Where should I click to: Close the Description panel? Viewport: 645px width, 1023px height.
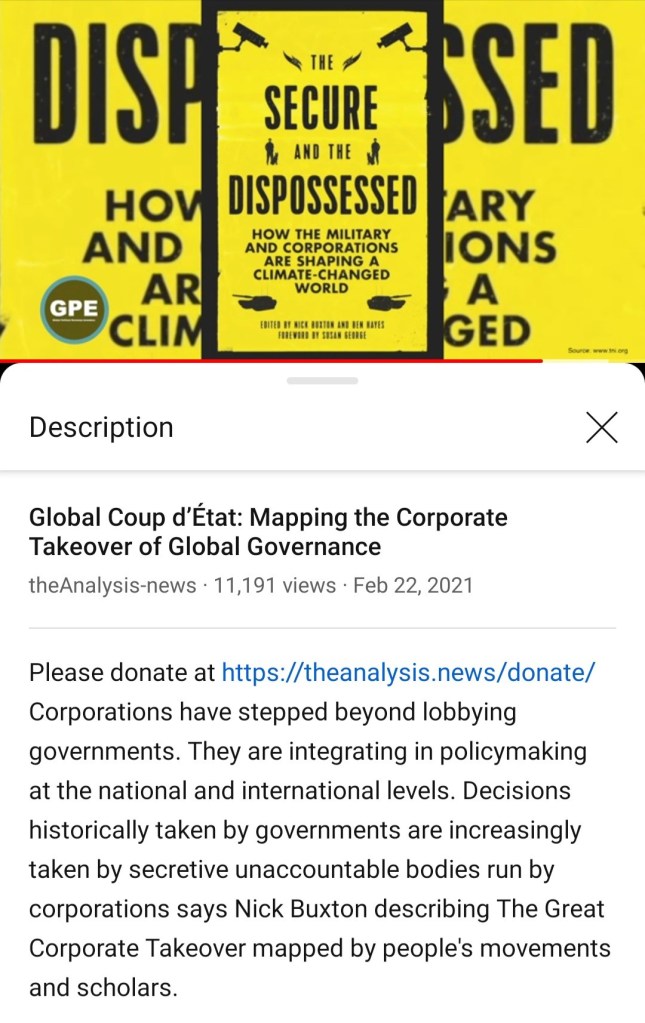601,427
